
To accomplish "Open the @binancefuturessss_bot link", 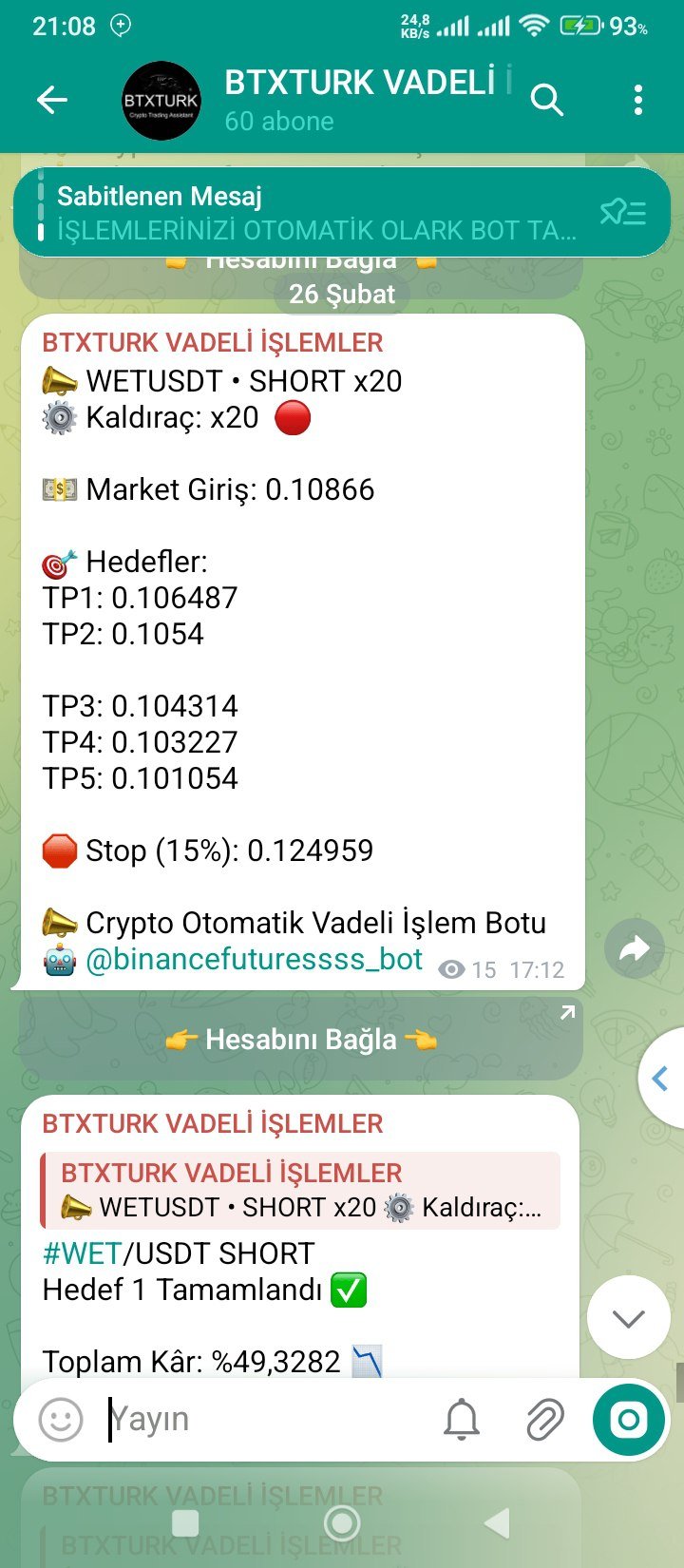I will pos(254,959).
